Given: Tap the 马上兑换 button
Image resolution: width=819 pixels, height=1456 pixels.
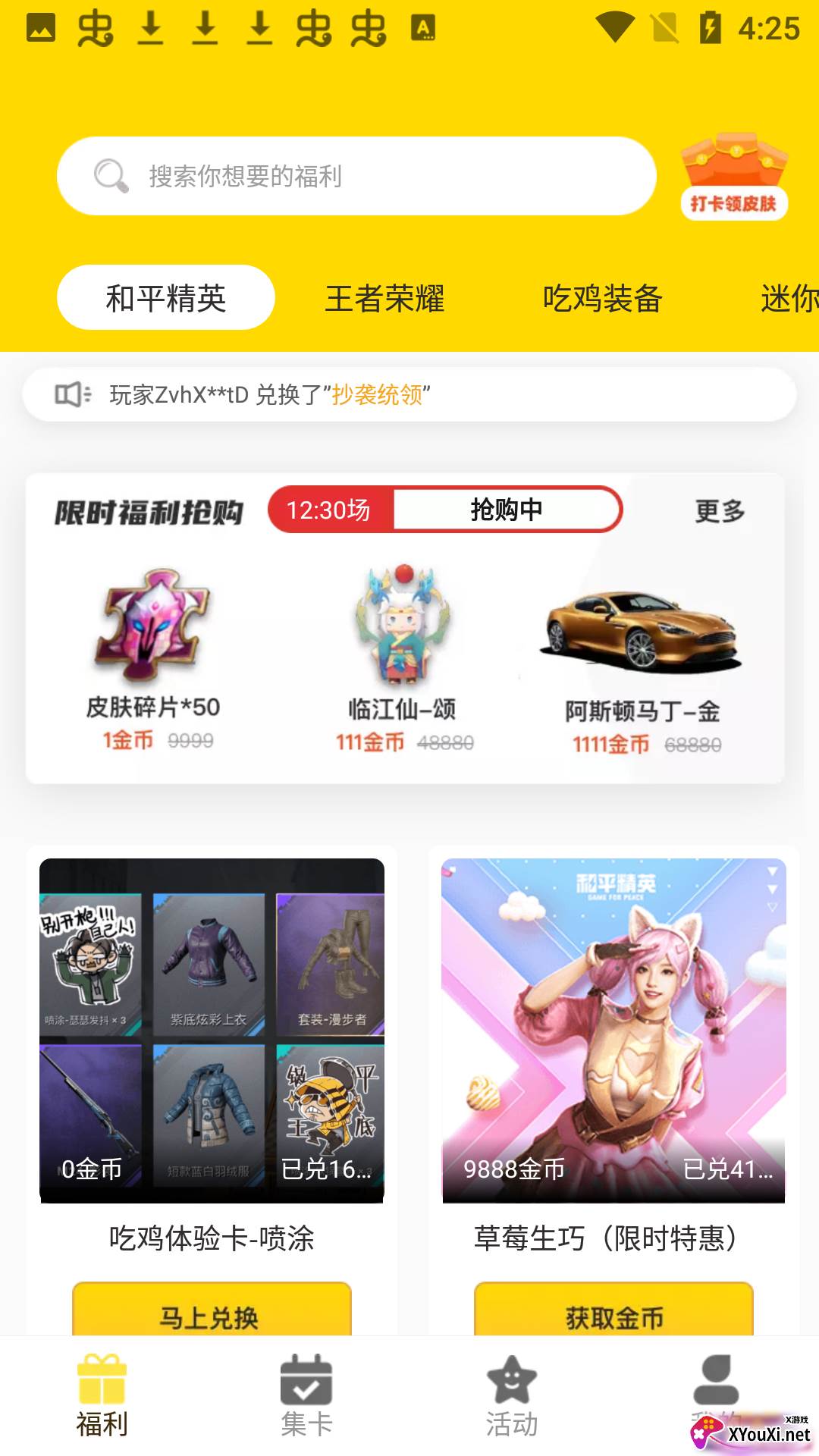Looking at the screenshot, I should pos(212,1312).
